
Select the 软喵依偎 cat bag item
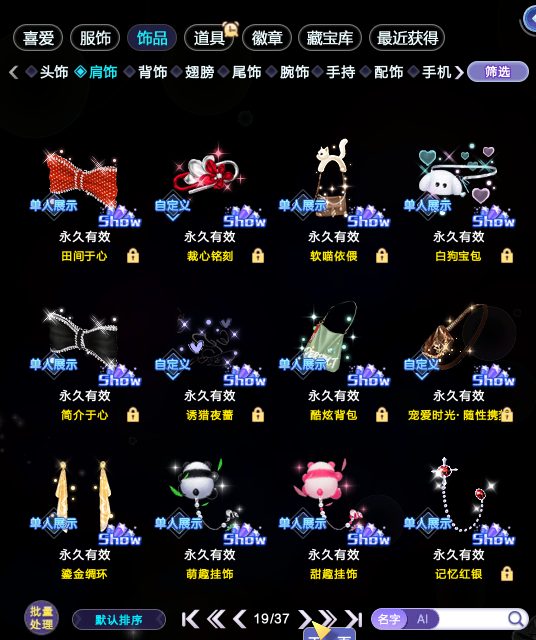tap(334, 202)
